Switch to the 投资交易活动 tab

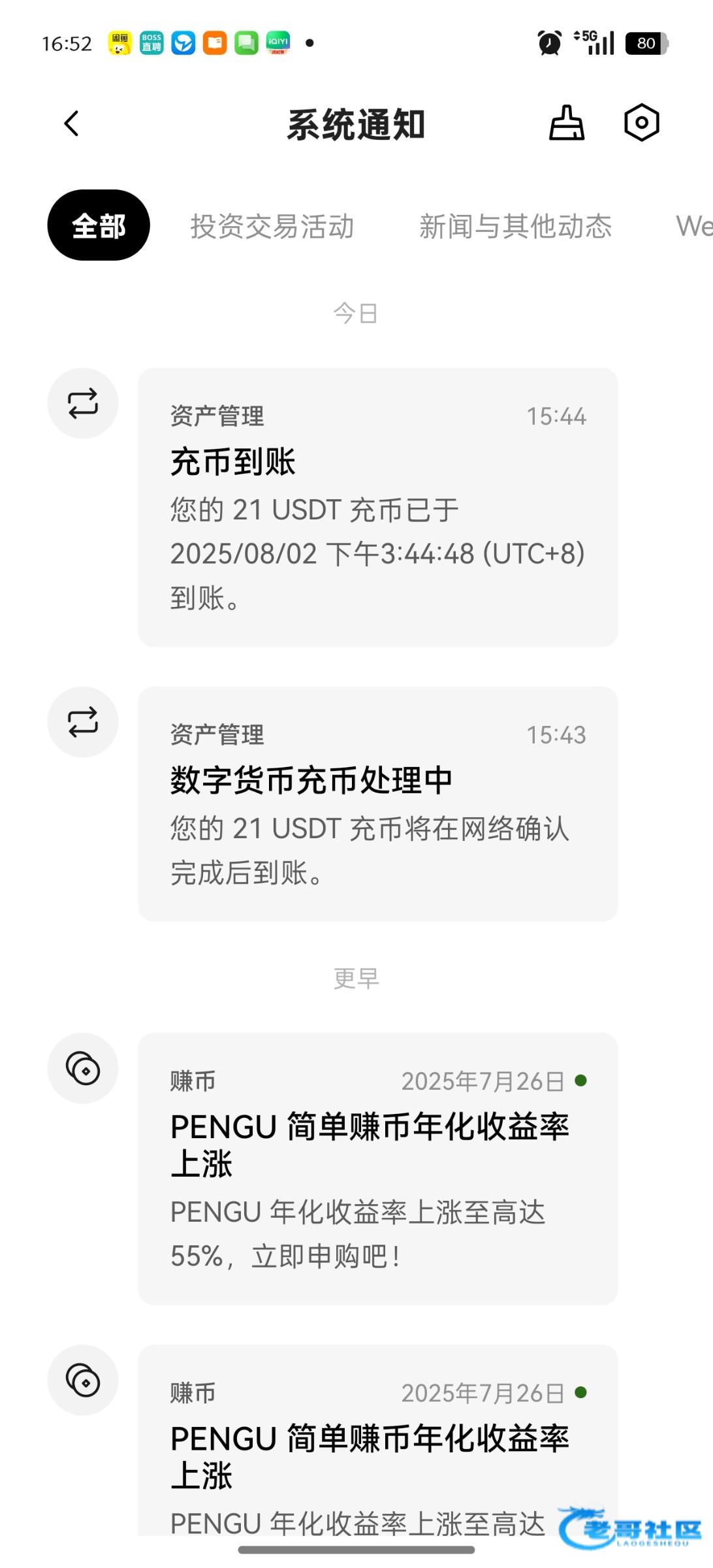[x=272, y=227]
